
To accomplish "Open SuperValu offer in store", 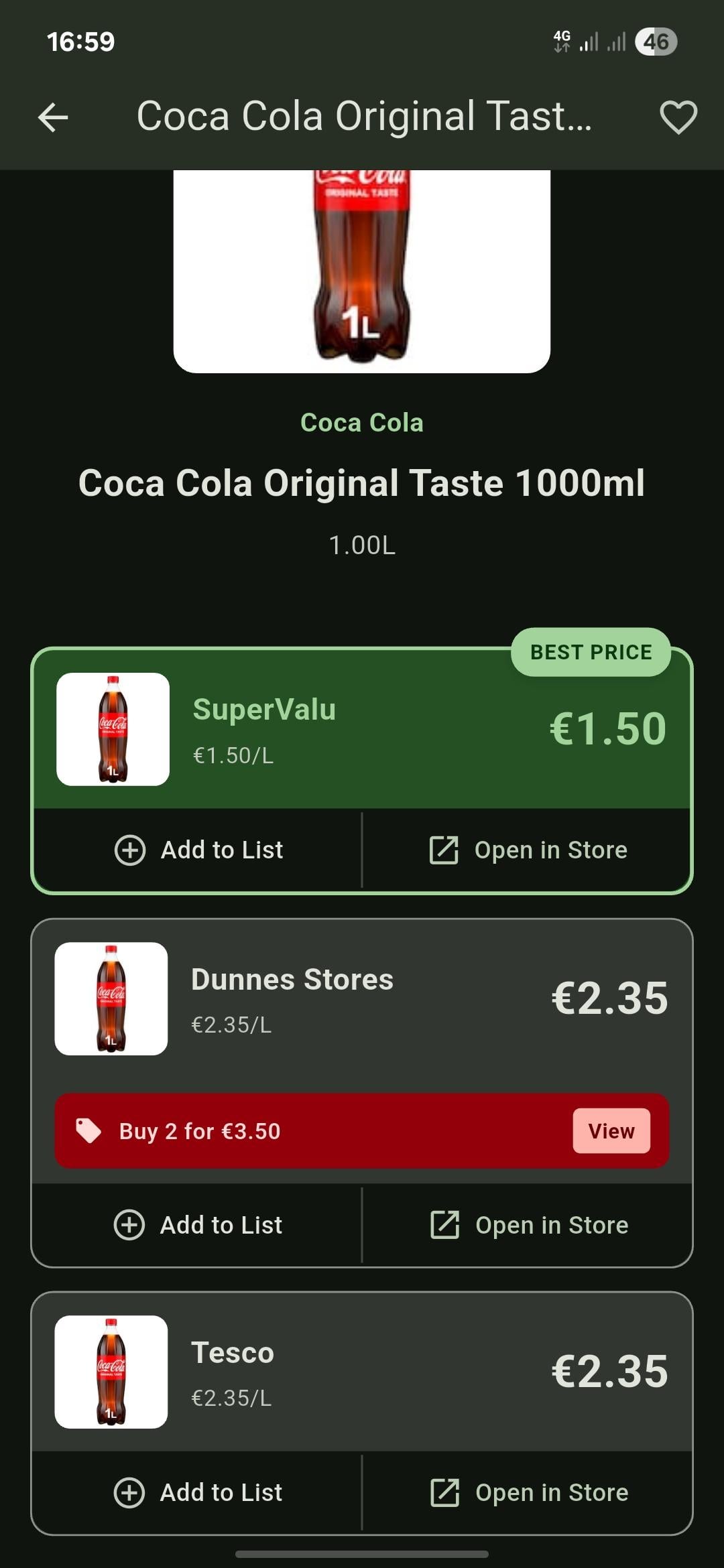I will coord(528,850).
